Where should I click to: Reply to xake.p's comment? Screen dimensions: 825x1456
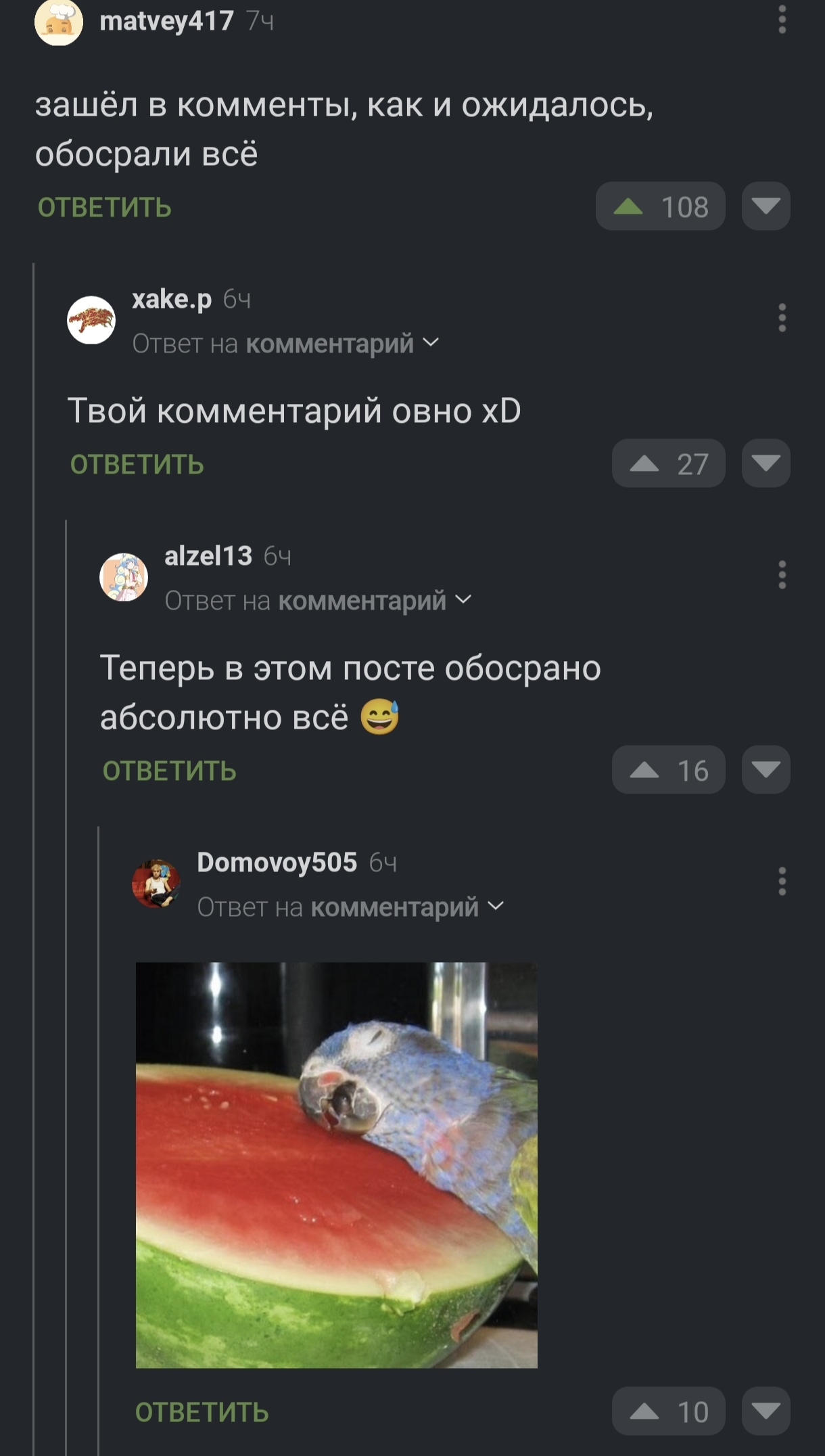pos(137,465)
